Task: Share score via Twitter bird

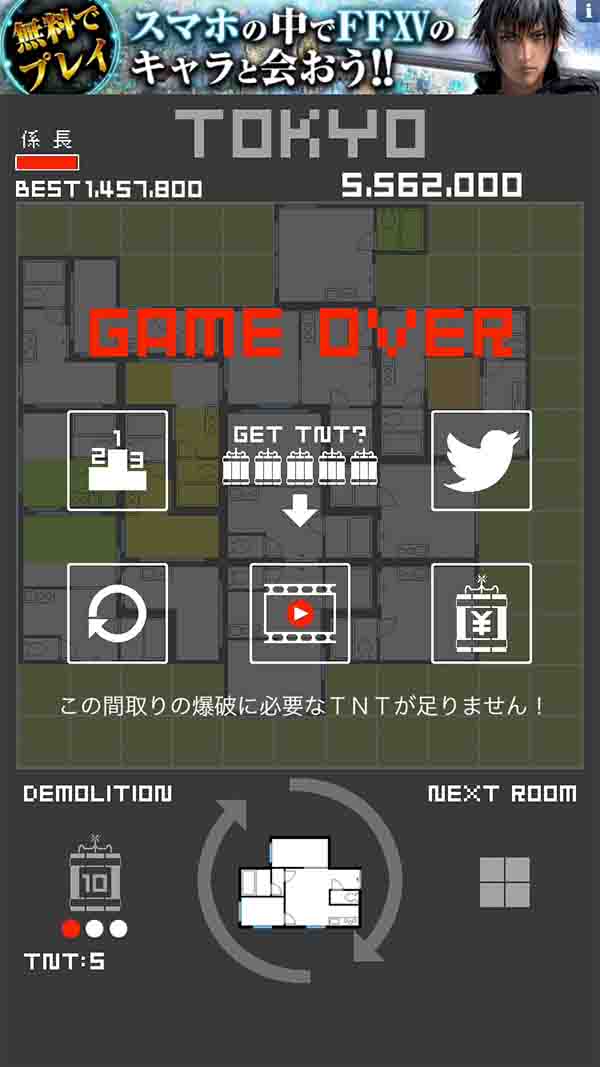Action: pyautogui.click(x=481, y=460)
